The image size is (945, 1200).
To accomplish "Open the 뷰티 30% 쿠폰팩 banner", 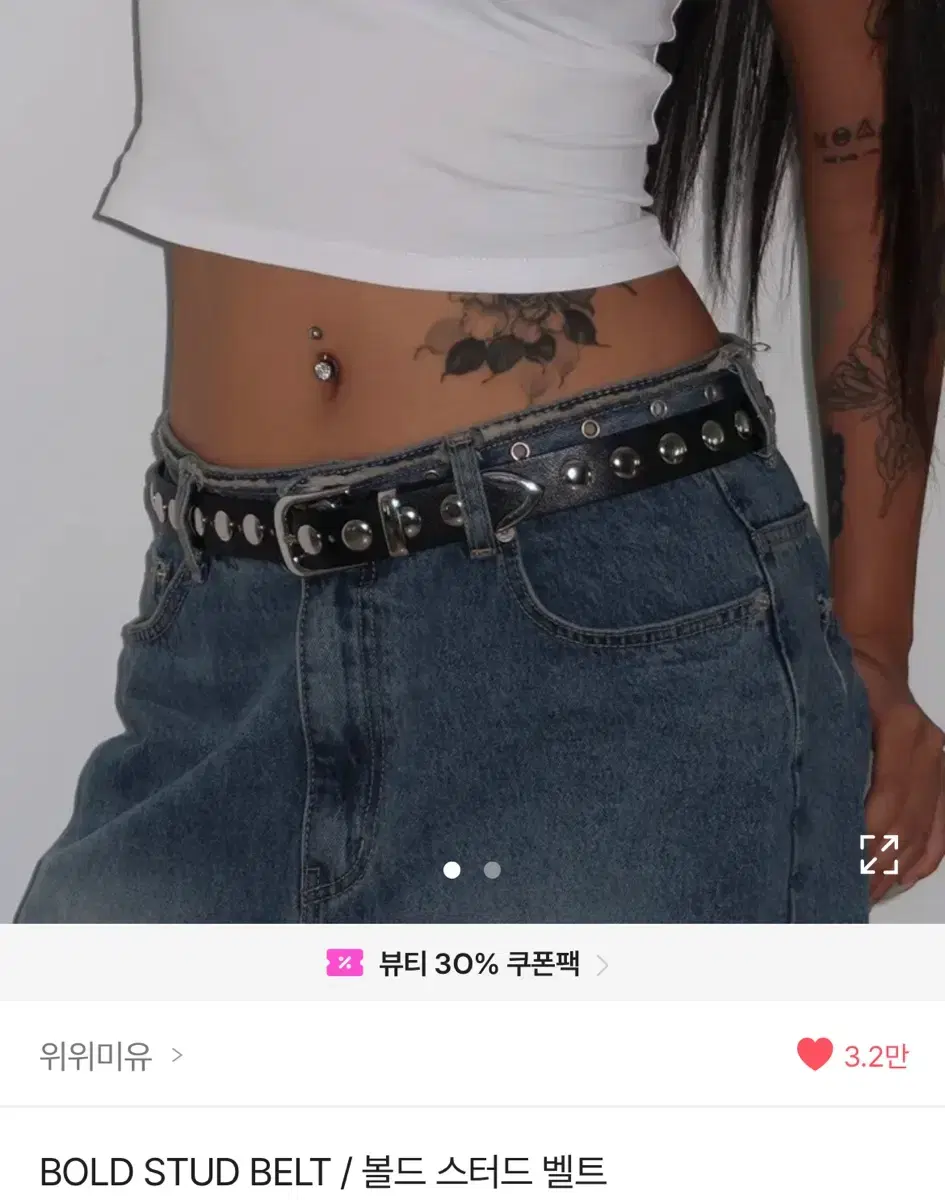I will pos(468,964).
